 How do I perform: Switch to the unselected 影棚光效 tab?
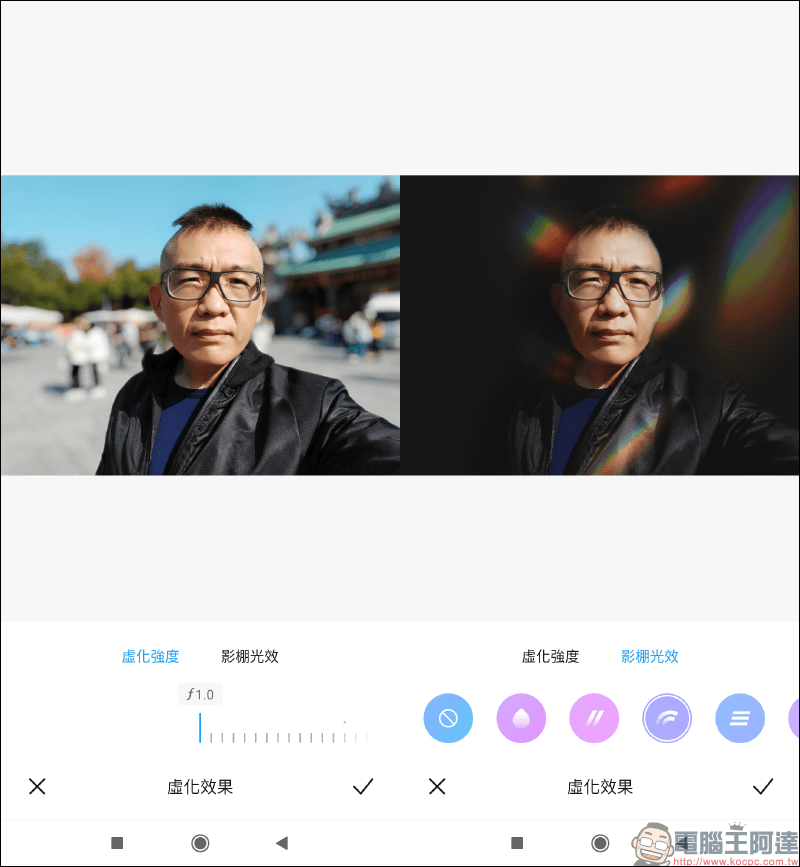(249, 657)
